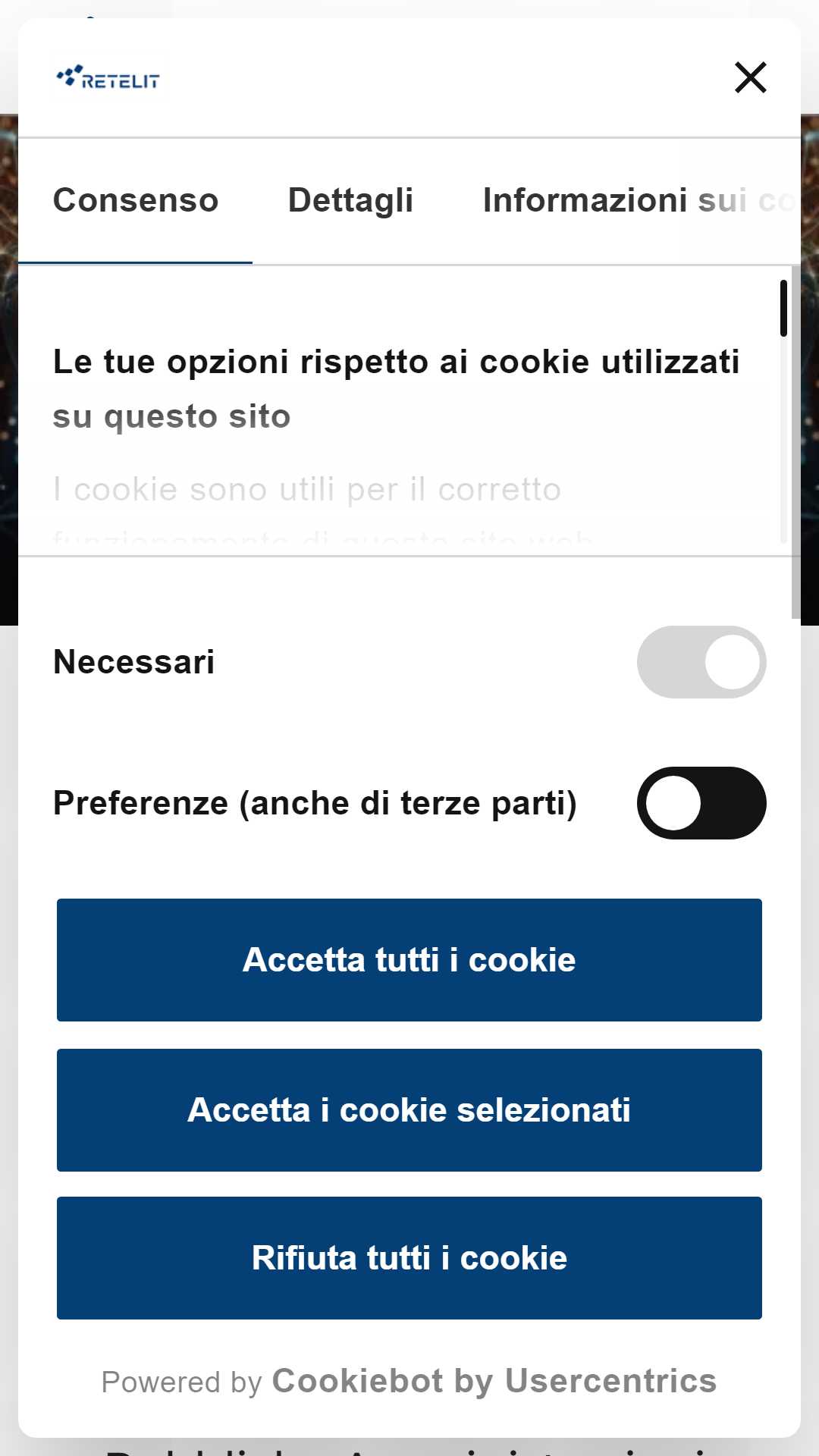
Task: Tap the Necessari cookie switch
Action: [701, 662]
